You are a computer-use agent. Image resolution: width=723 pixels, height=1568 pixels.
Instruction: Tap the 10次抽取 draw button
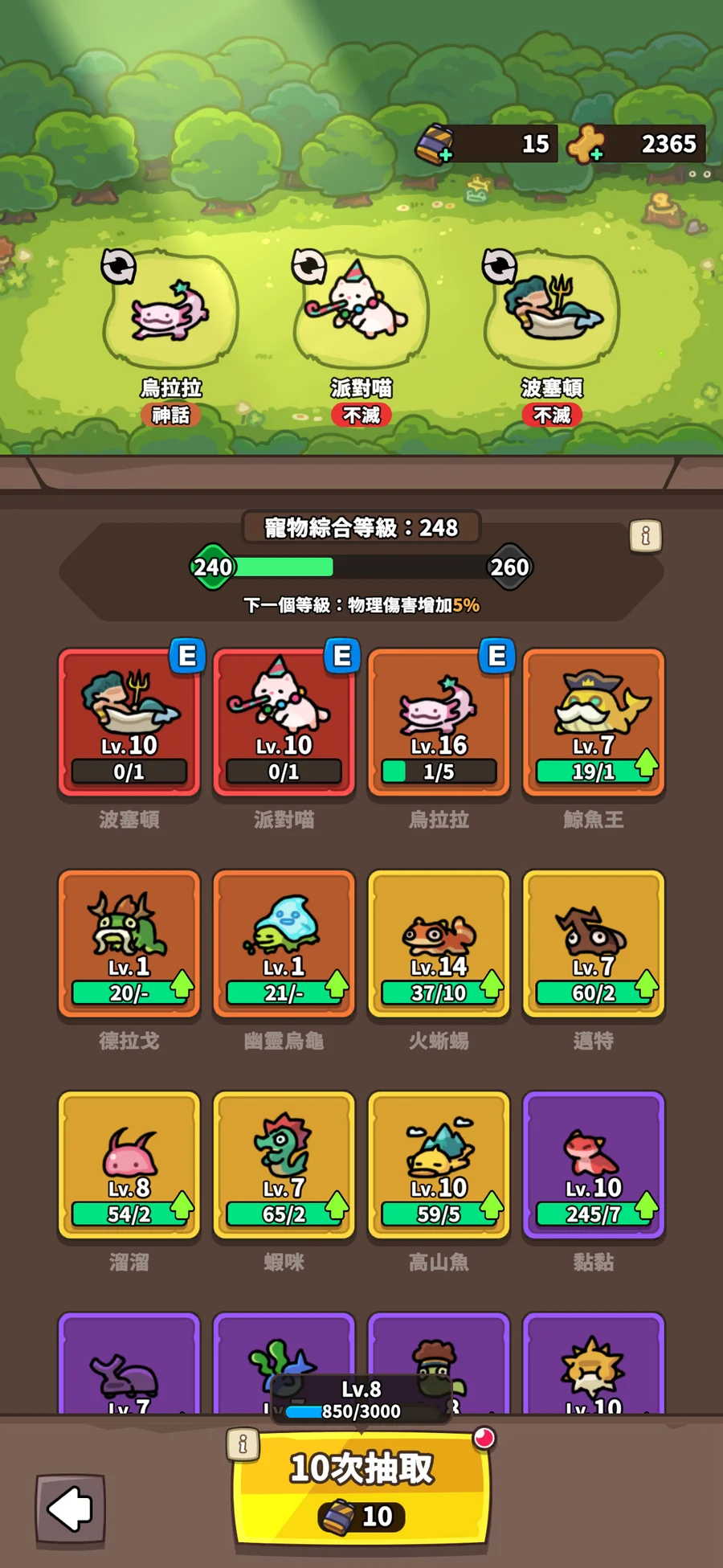pyautogui.click(x=361, y=1489)
